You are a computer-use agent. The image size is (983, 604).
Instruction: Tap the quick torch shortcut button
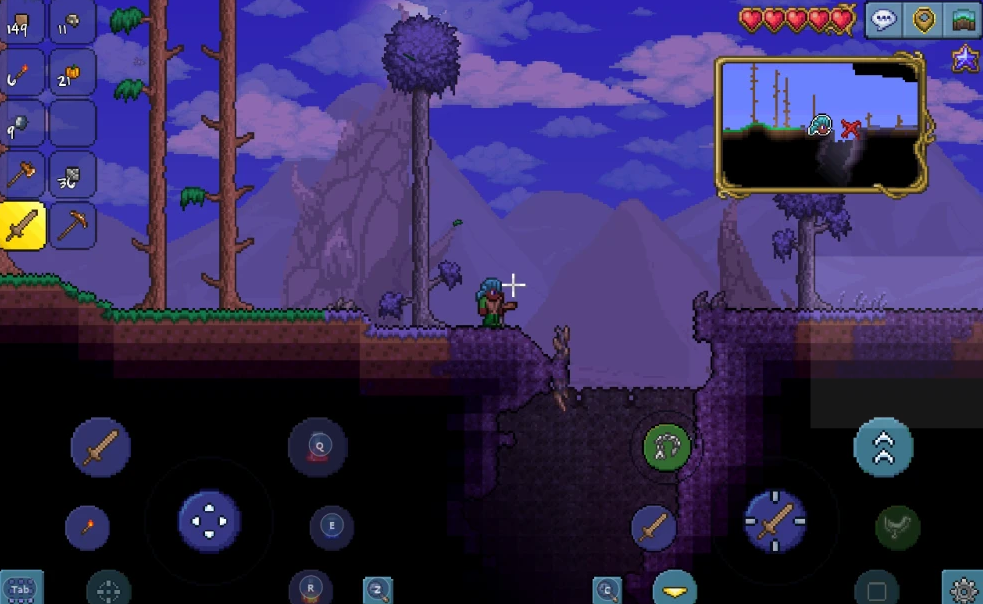88,527
